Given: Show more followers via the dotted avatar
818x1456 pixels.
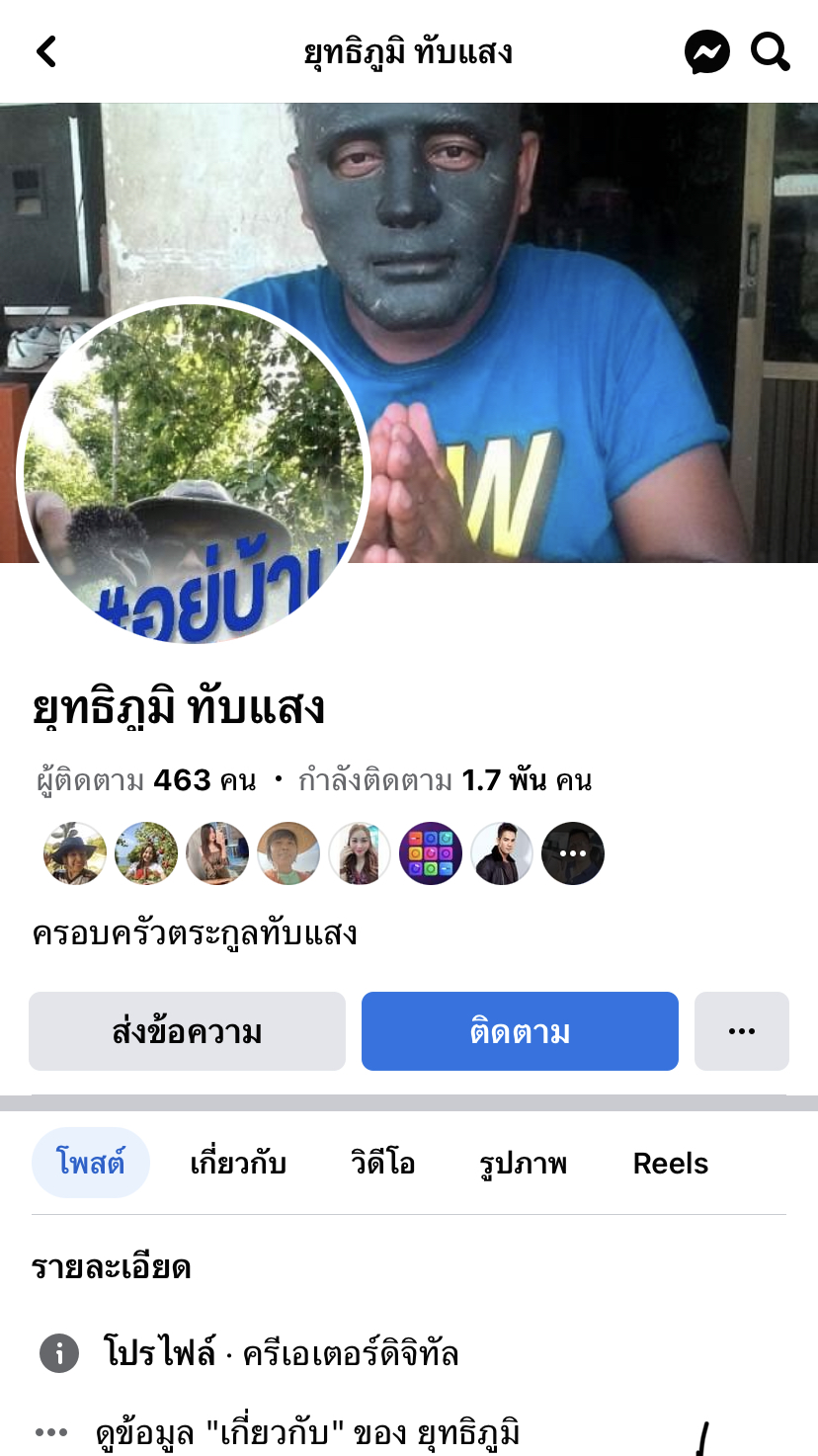Looking at the screenshot, I should pos(573,853).
